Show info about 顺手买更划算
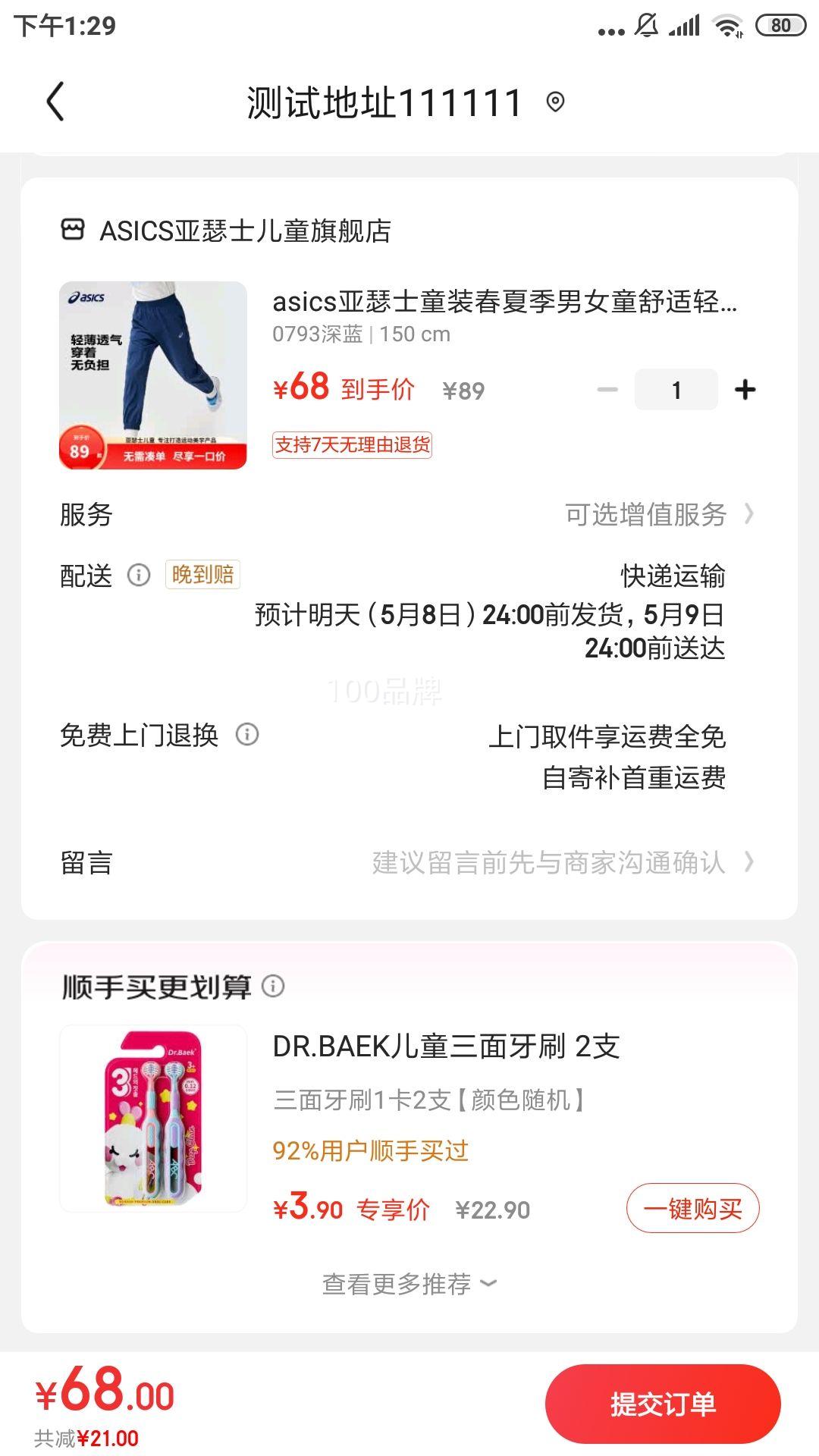This screenshot has width=819, height=1456. coord(273,986)
